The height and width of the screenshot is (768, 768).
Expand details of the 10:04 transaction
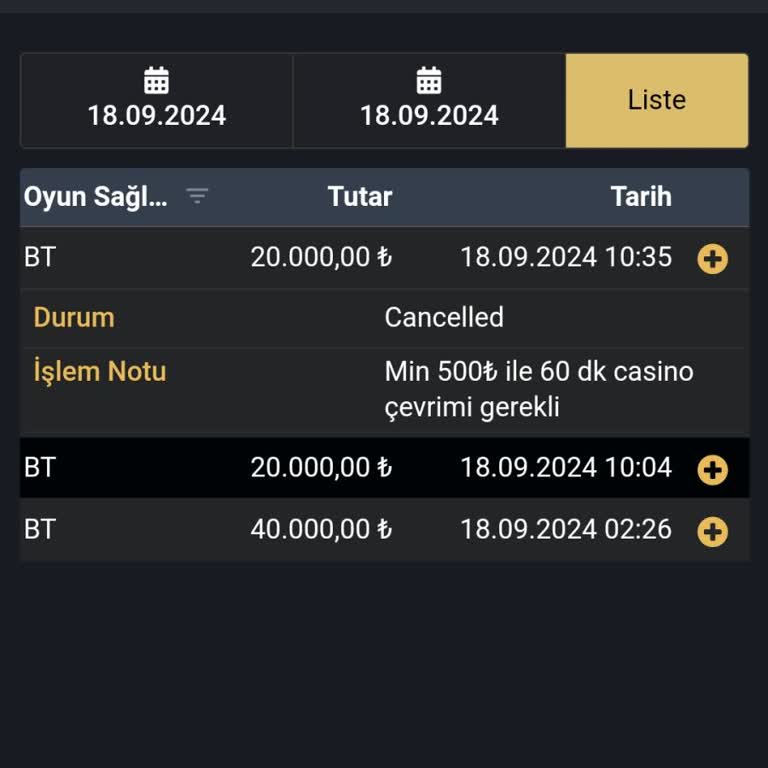712,469
